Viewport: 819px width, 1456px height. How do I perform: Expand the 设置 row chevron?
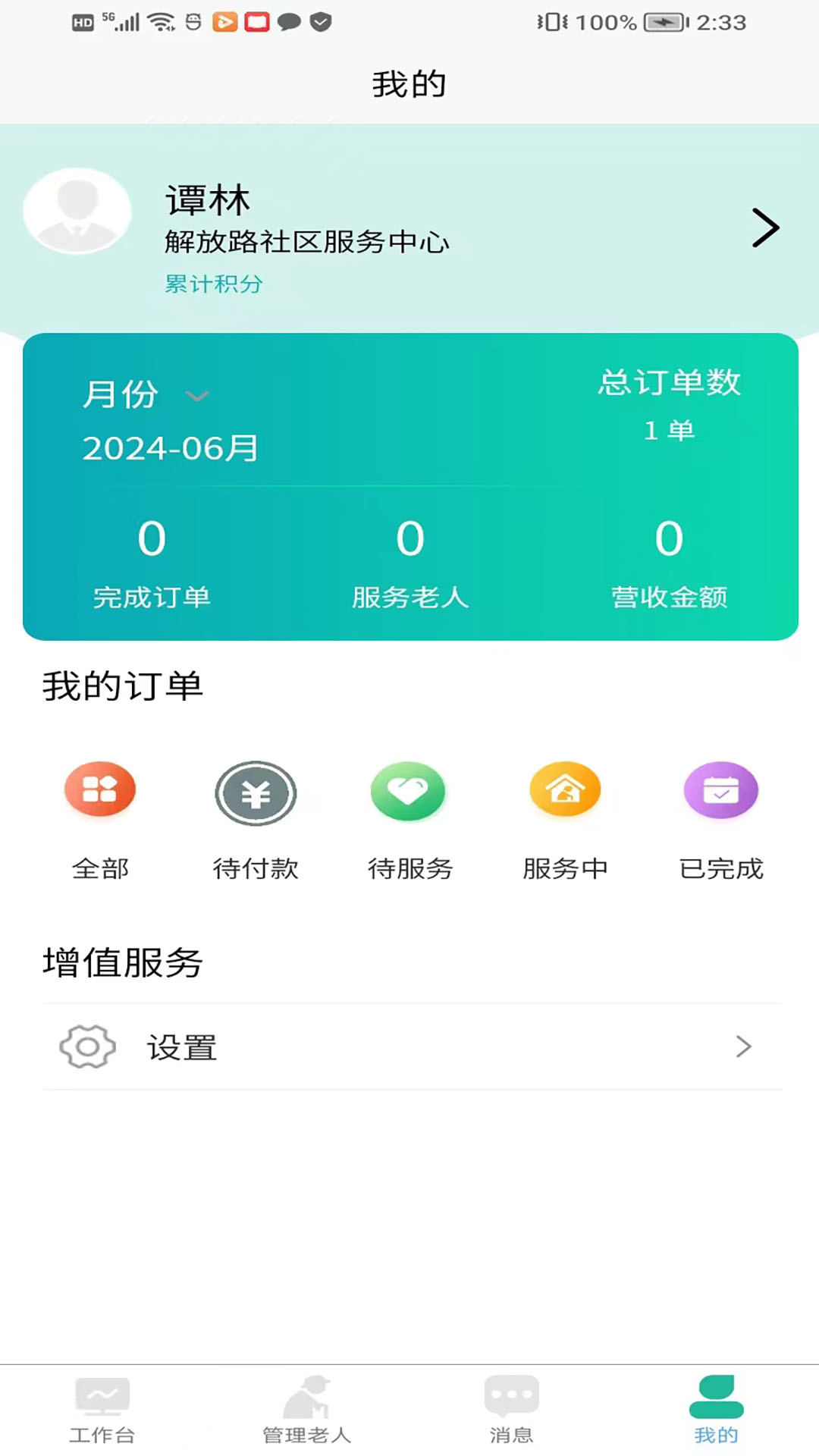(x=742, y=1048)
